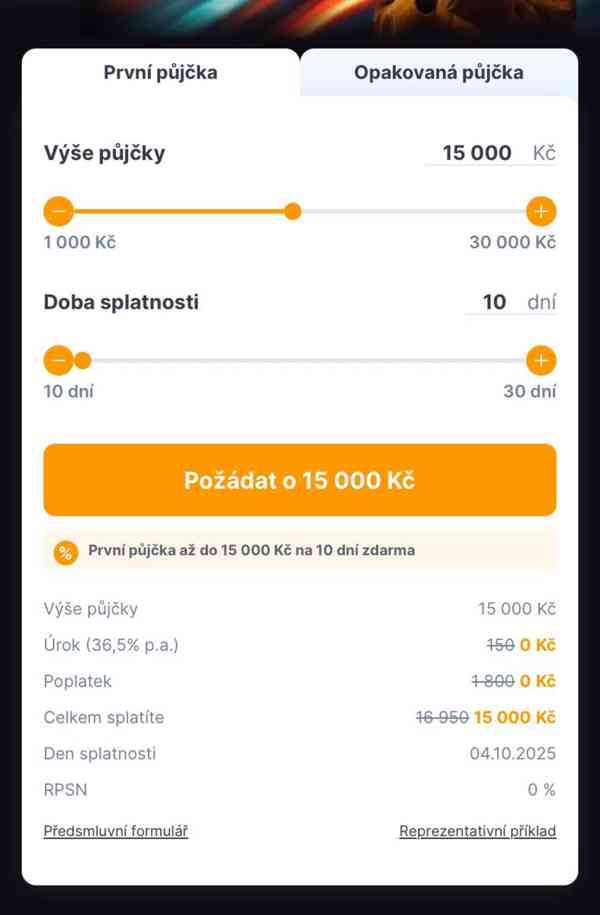Screen dimensions: 600x915
Task: Increase Doba splatnosti with plus button
Action: [541, 360]
